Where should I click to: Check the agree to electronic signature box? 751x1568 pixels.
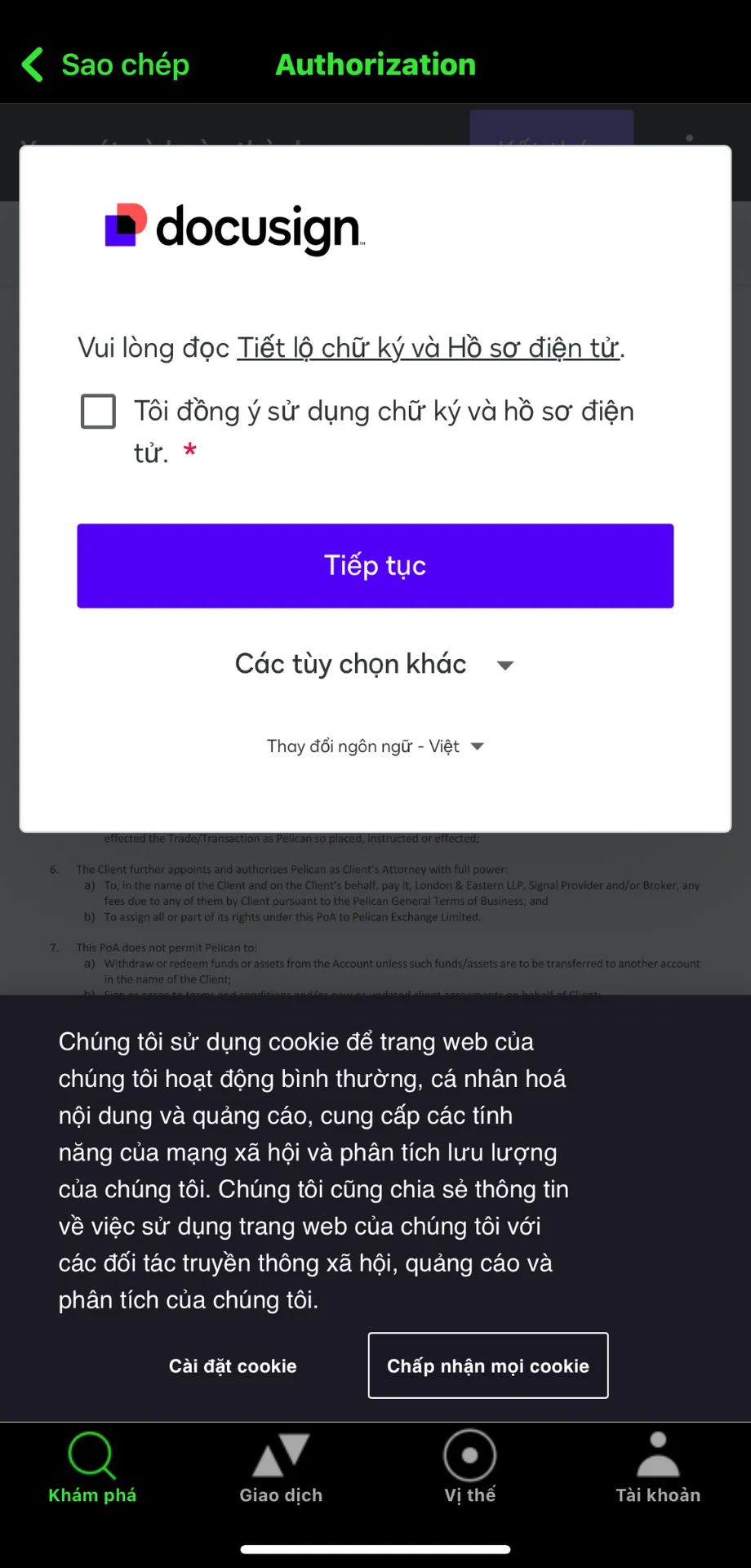pyautogui.click(x=98, y=412)
